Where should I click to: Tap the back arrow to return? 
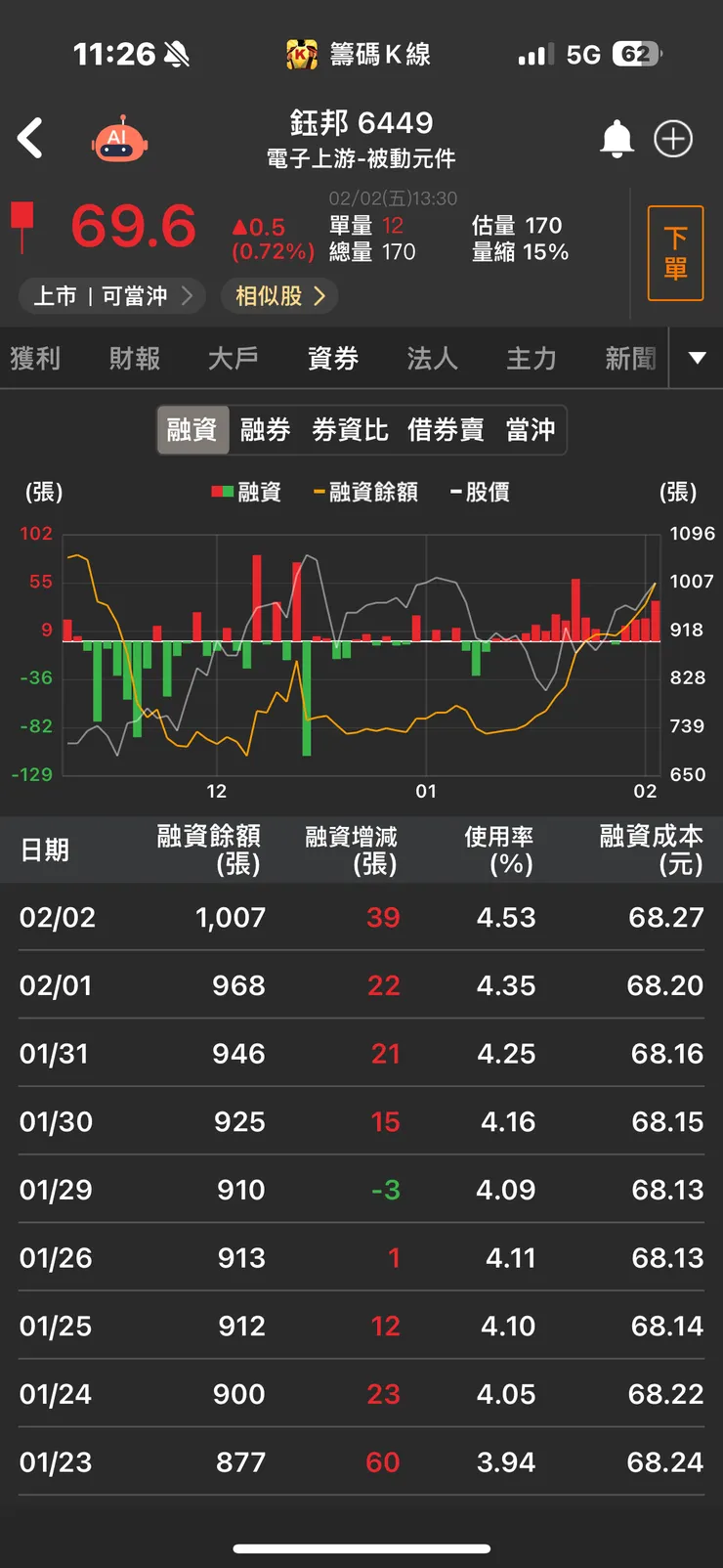coord(30,137)
